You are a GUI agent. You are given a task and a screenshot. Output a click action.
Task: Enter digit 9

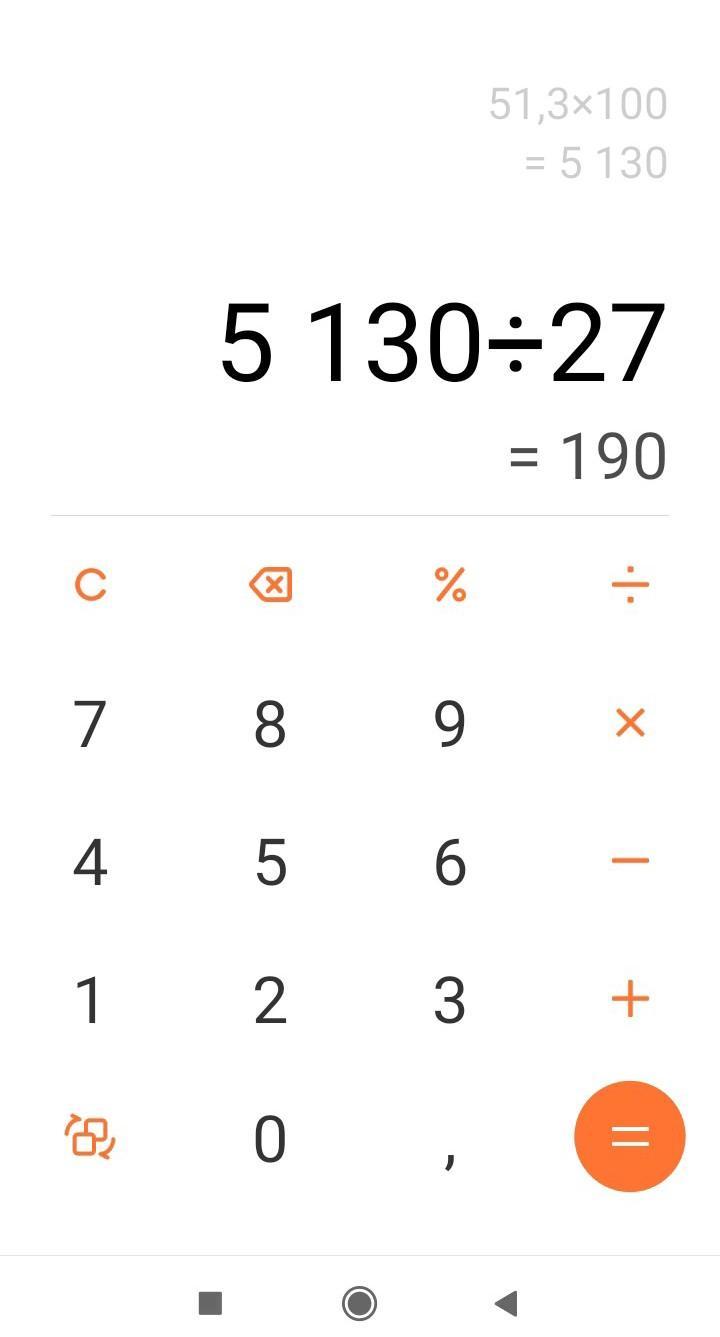[450, 724]
